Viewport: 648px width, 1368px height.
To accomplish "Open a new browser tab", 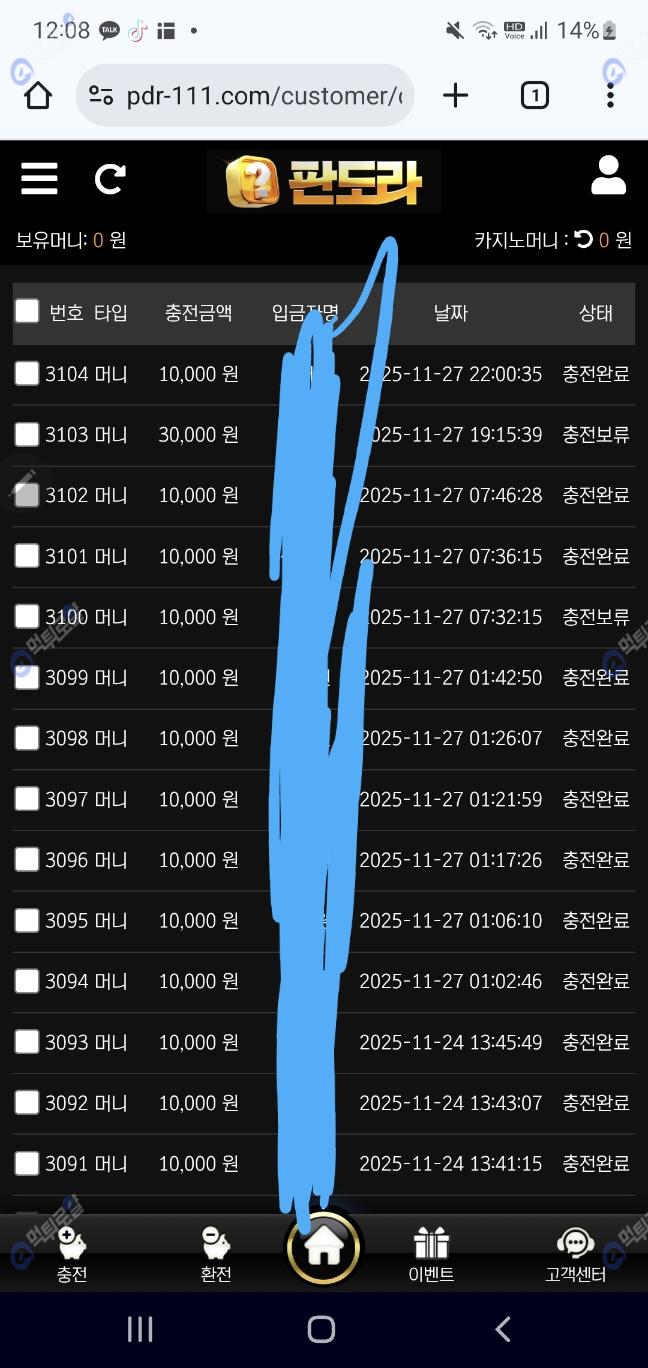I will 455,96.
